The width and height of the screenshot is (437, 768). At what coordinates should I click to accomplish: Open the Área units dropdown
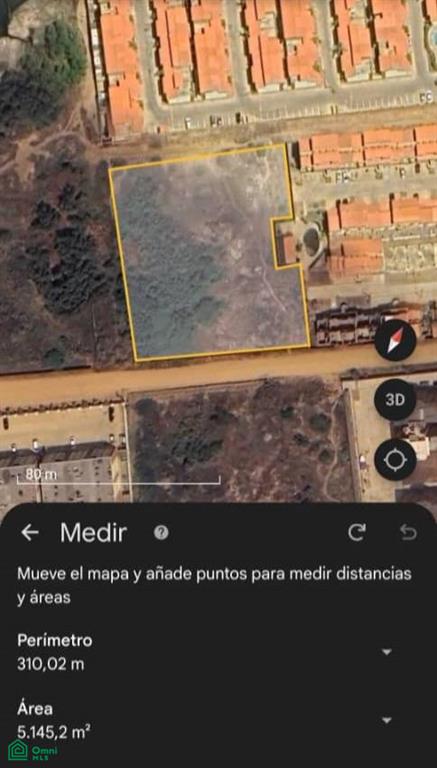tap(387, 720)
